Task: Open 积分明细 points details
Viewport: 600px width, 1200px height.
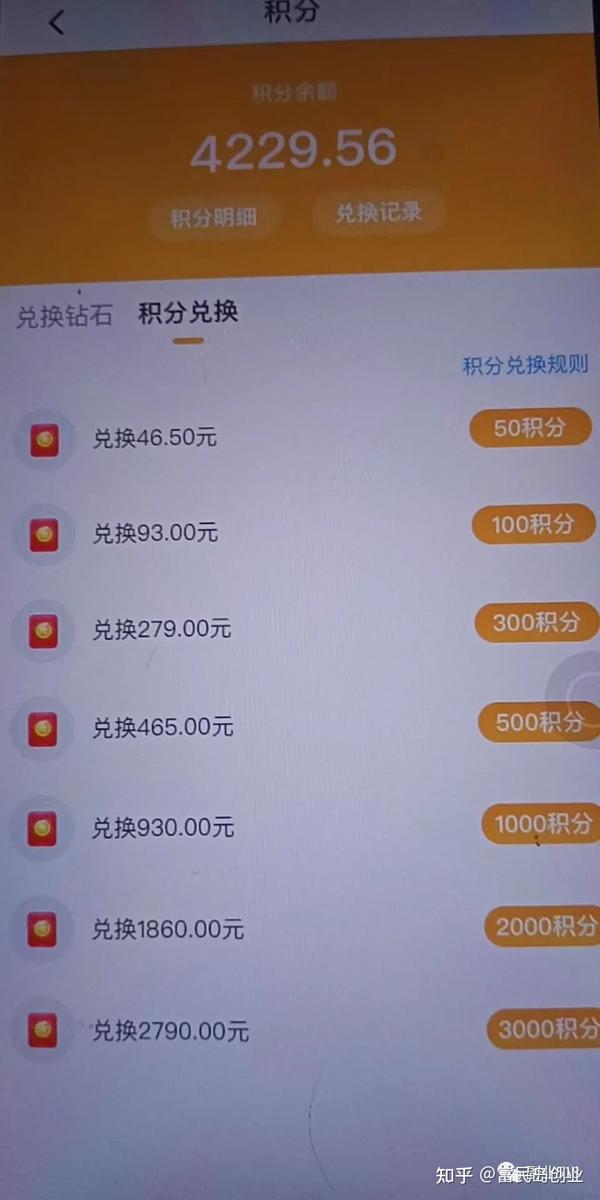Action: click(x=213, y=218)
